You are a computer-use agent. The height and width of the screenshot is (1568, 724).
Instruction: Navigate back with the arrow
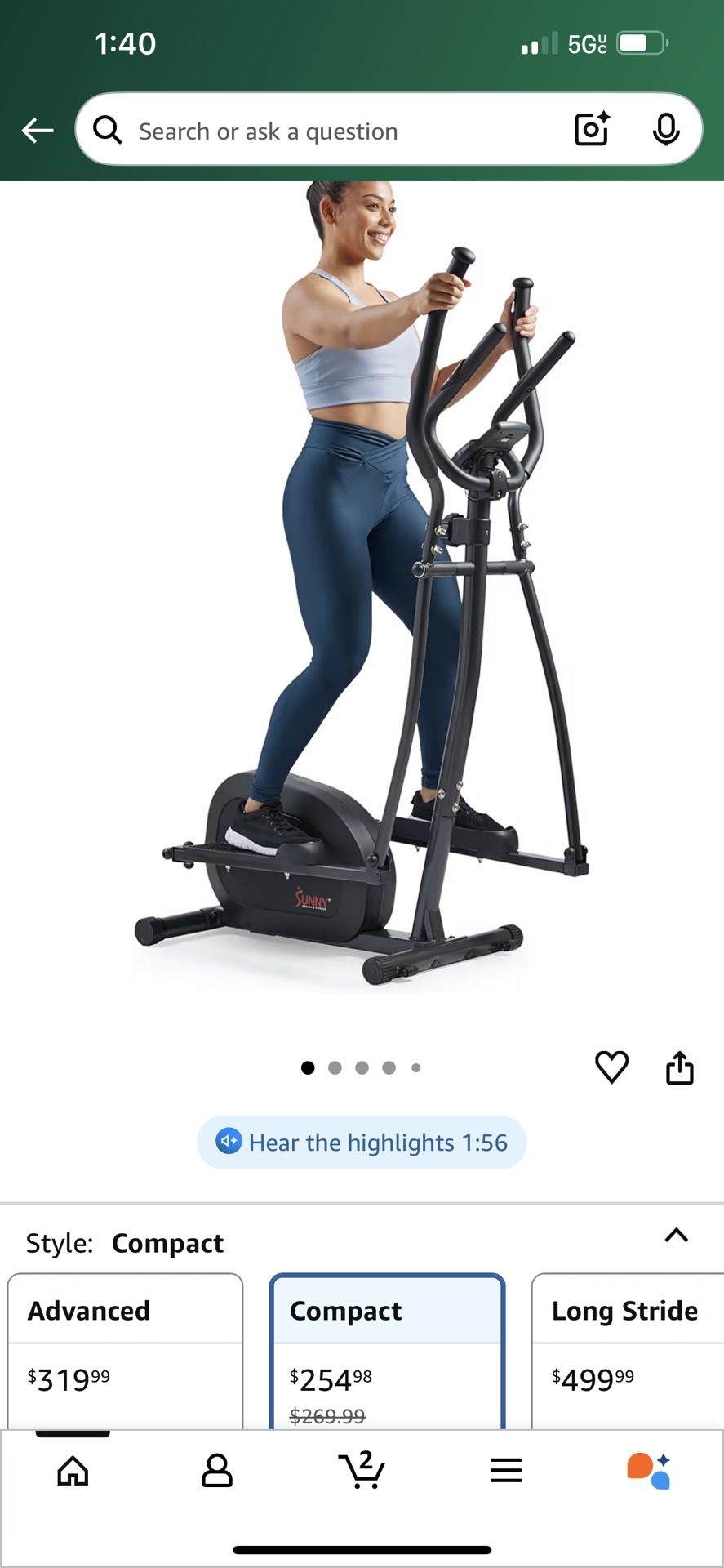[x=37, y=130]
